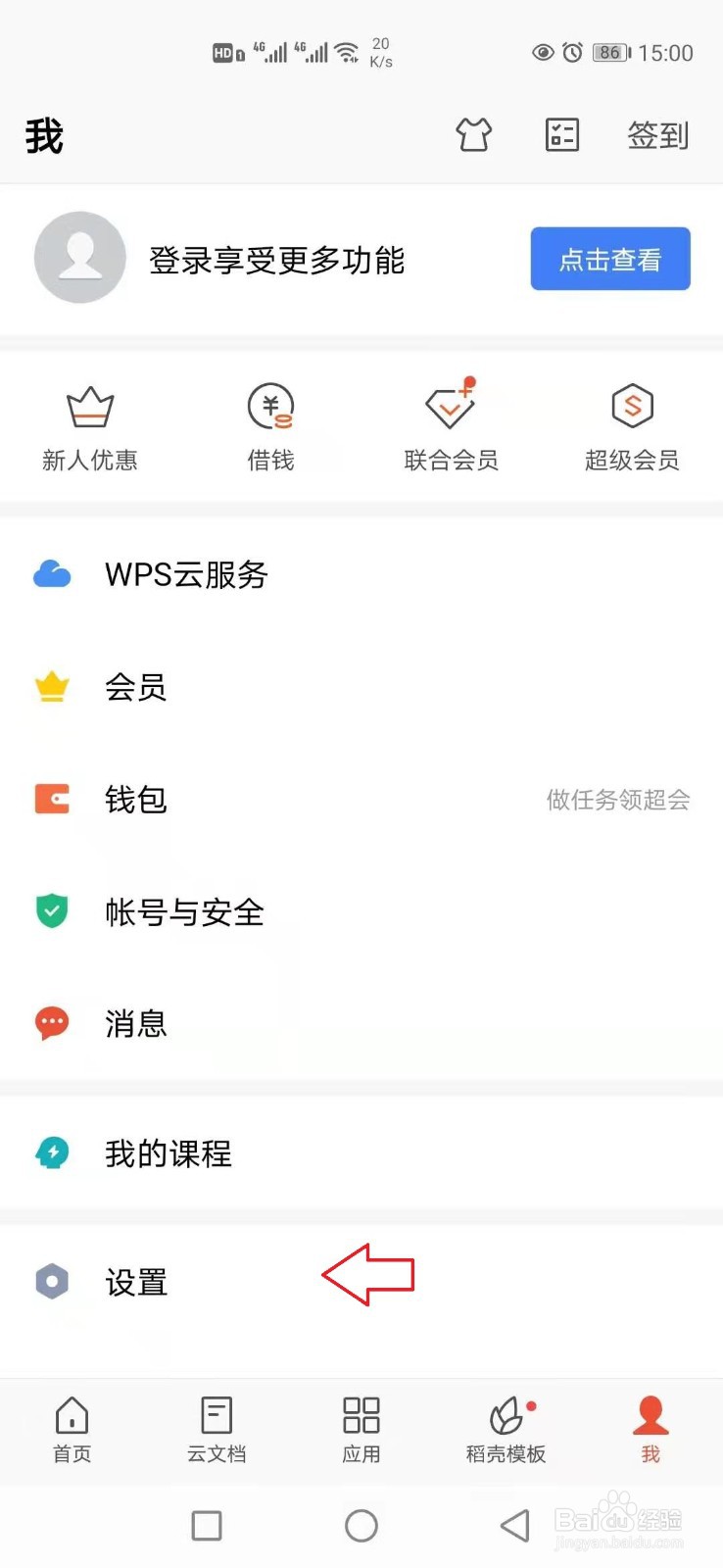Switch to the 应用 tab
The height and width of the screenshot is (1568, 723).
tap(361, 1431)
